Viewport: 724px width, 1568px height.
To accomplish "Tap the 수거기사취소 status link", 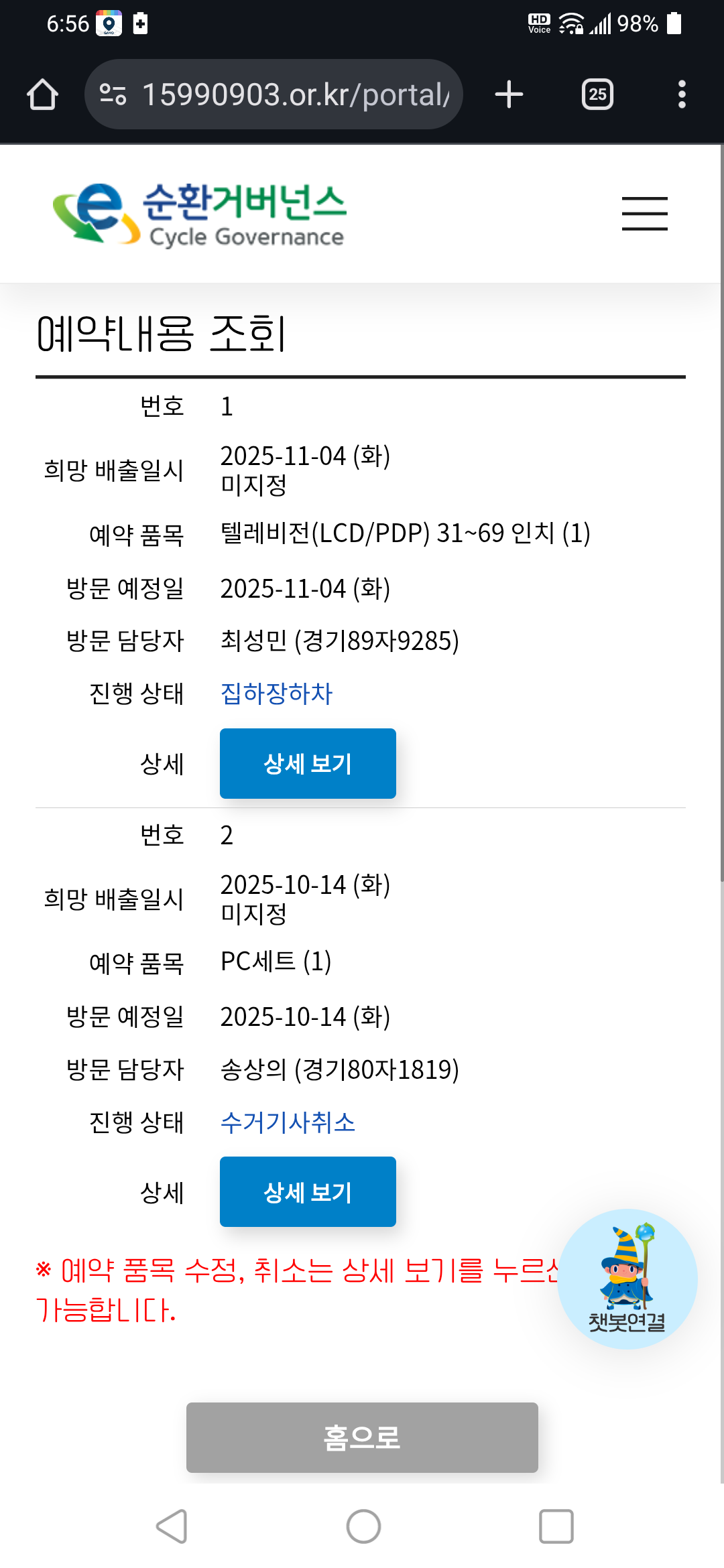I will [x=288, y=1122].
